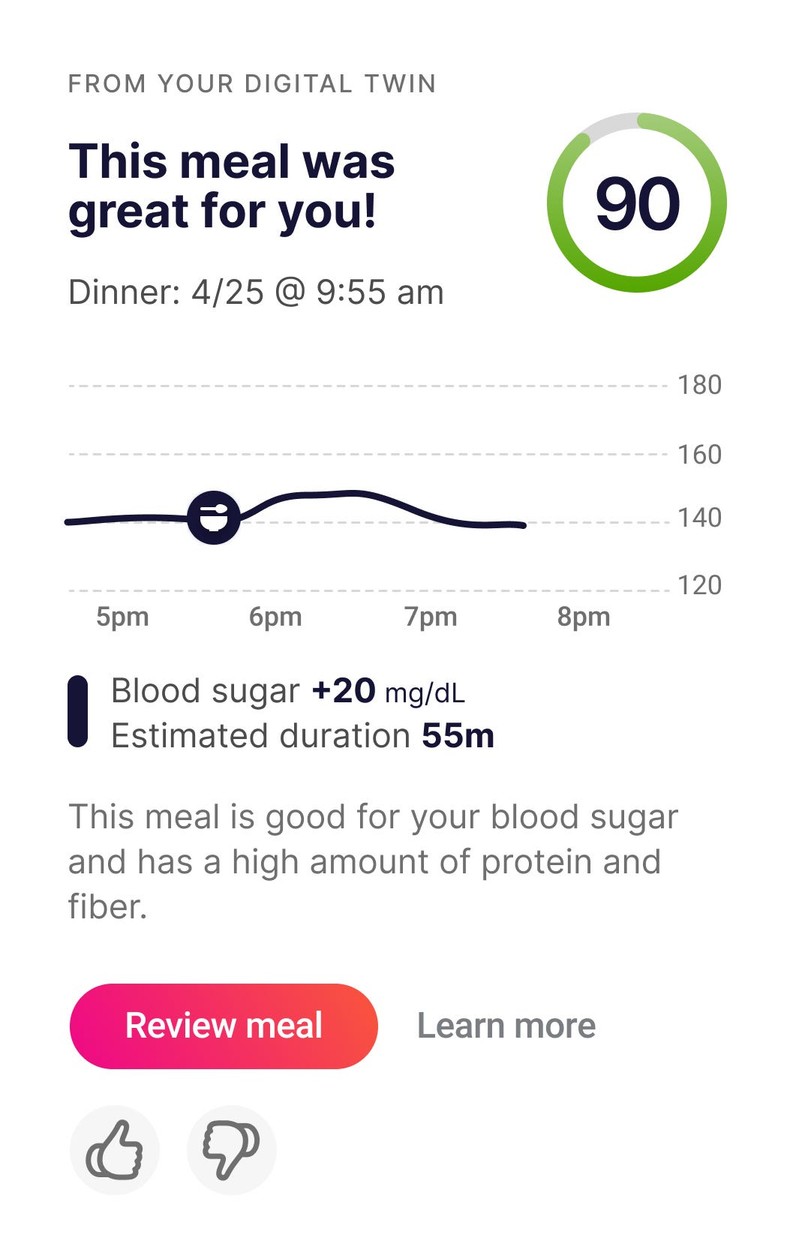Tap the score 90 inside the green circle
This screenshot has height=1238, width=790.
coord(637,202)
